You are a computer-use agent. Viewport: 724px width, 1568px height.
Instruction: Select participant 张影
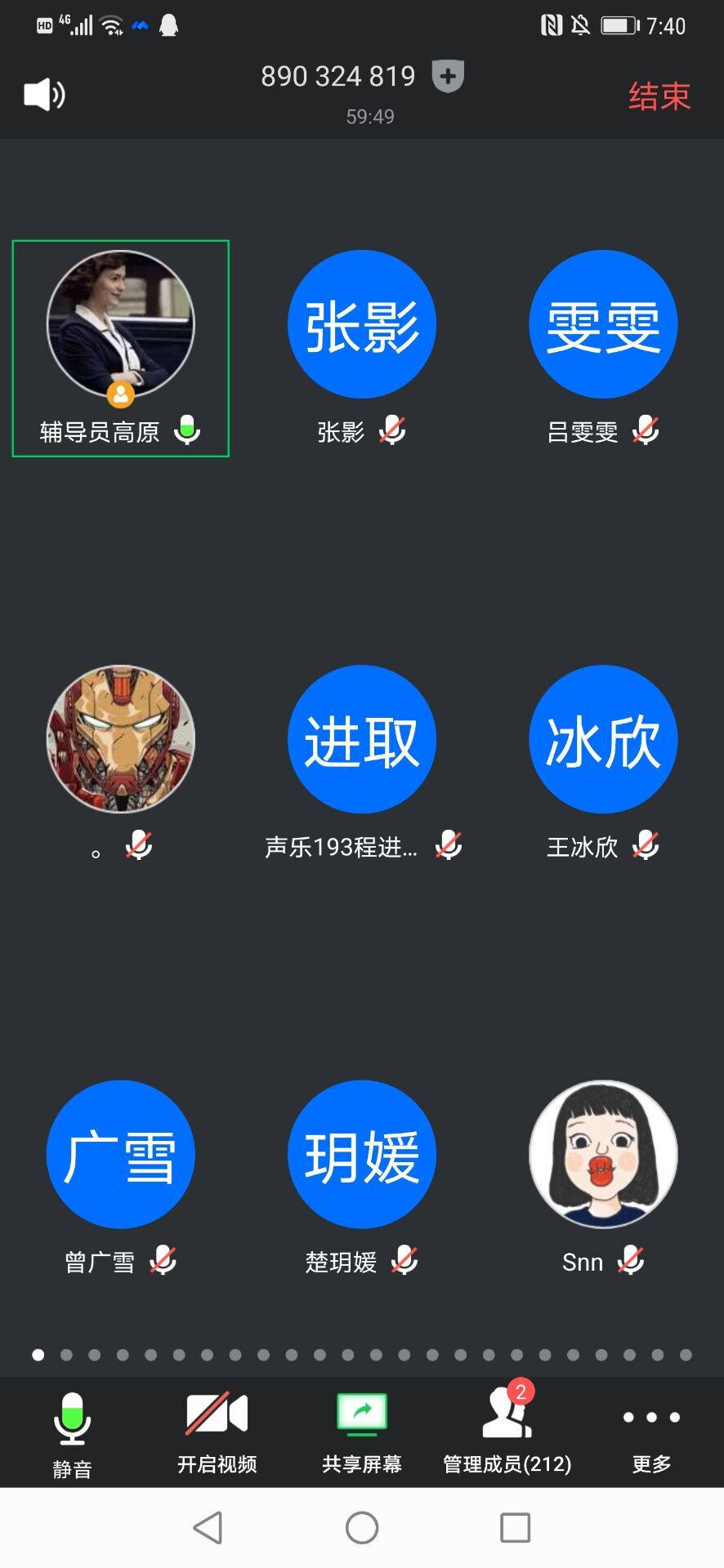[362, 325]
